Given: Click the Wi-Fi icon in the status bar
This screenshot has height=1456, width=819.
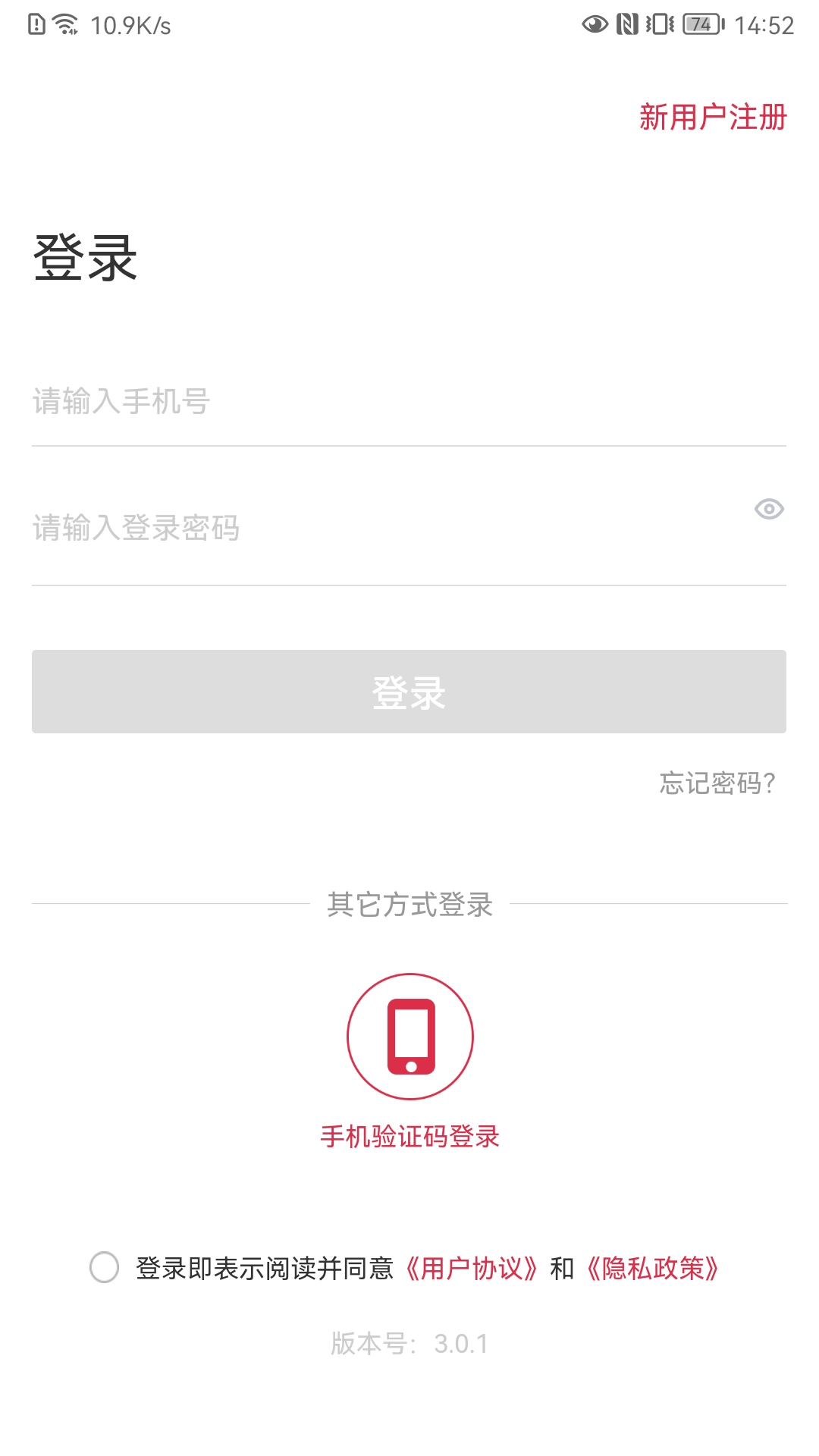Looking at the screenshot, I should coord(65,23).
